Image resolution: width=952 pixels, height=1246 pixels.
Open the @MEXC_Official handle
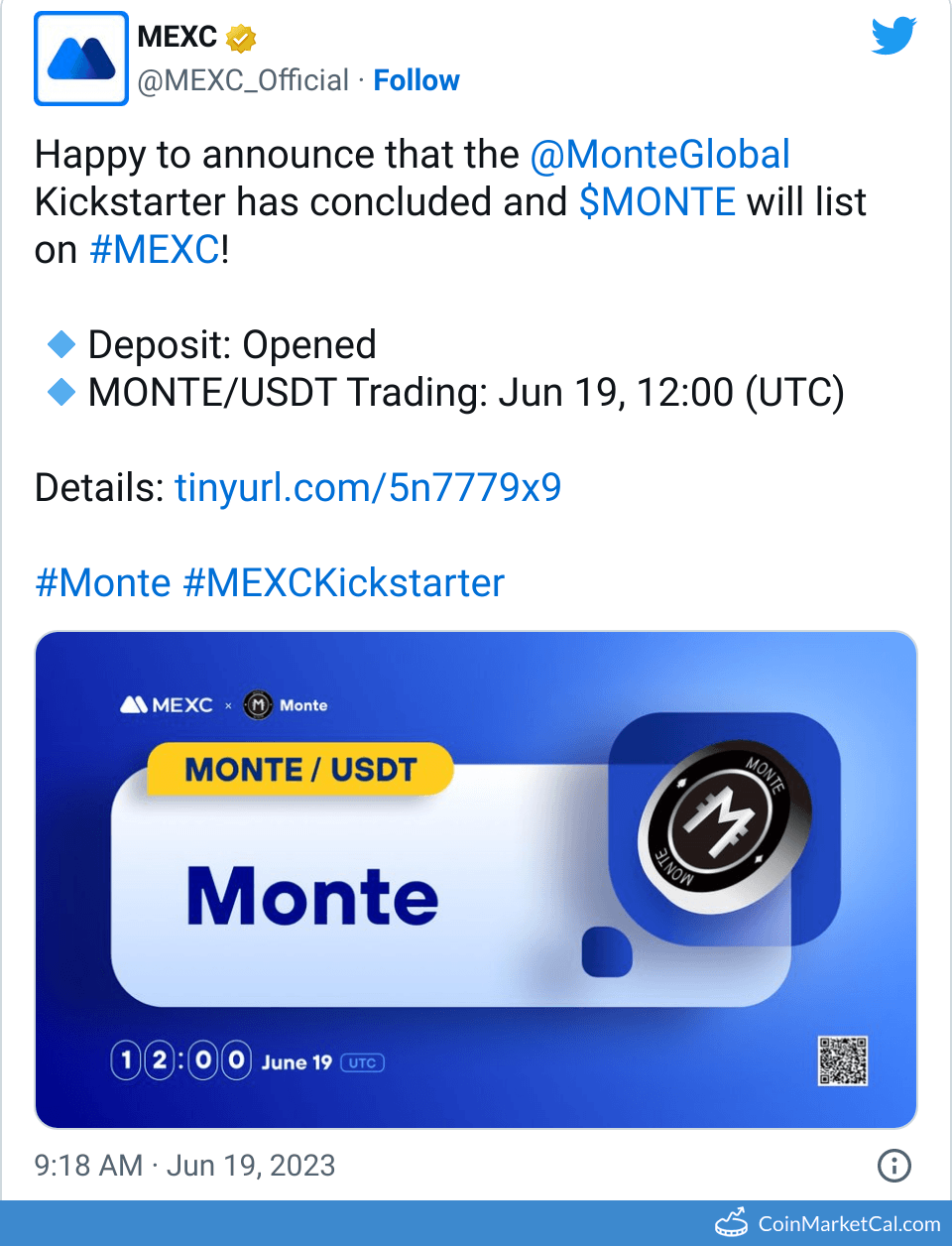point(243,80)
